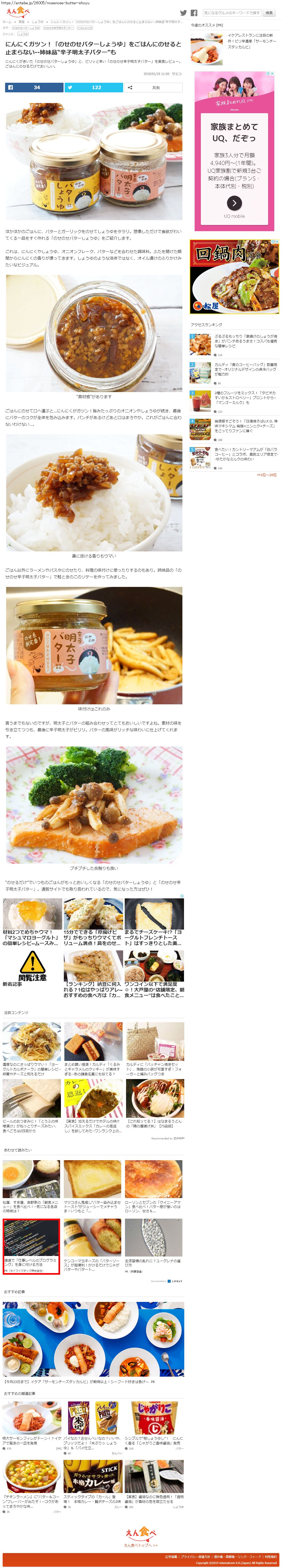Go to the えん食べ home logo
This screenshot has width=282, height=1568.
18,11
